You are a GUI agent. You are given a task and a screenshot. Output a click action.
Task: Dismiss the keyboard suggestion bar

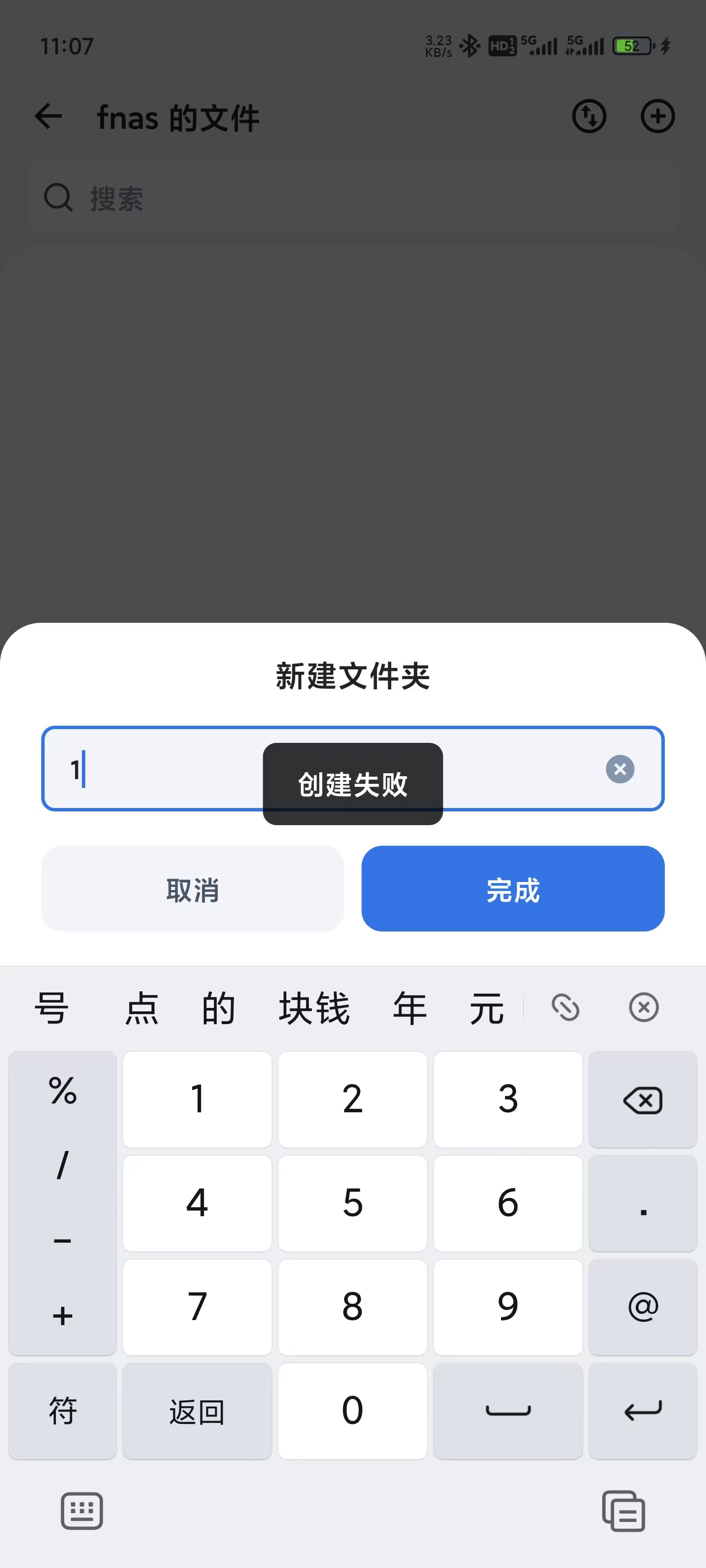(643, 1007)
